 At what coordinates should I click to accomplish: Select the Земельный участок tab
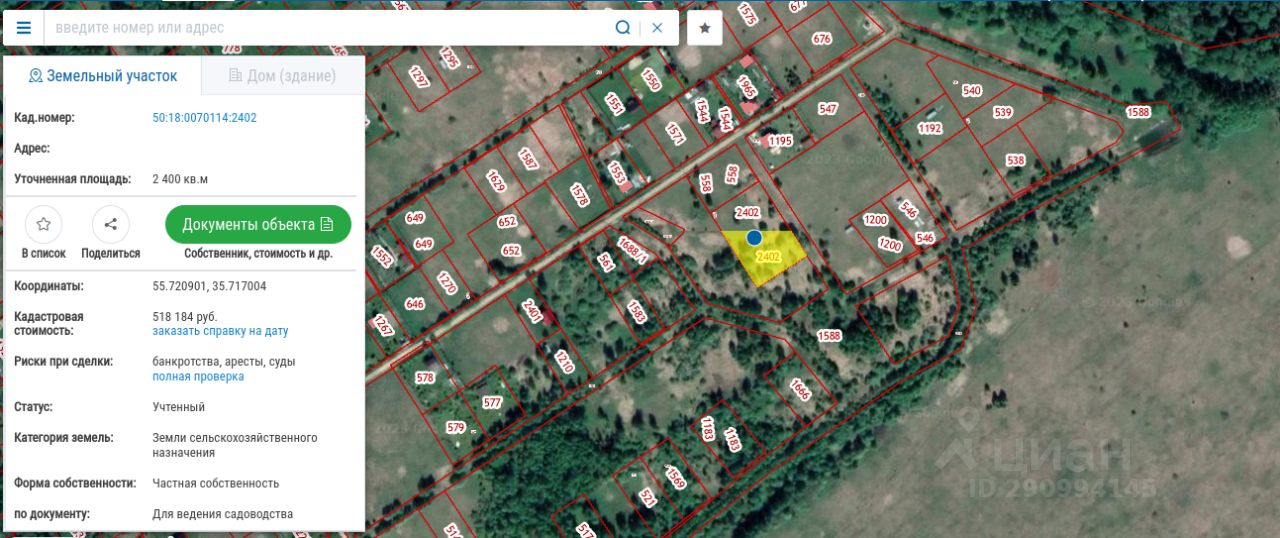pos(103,76)
